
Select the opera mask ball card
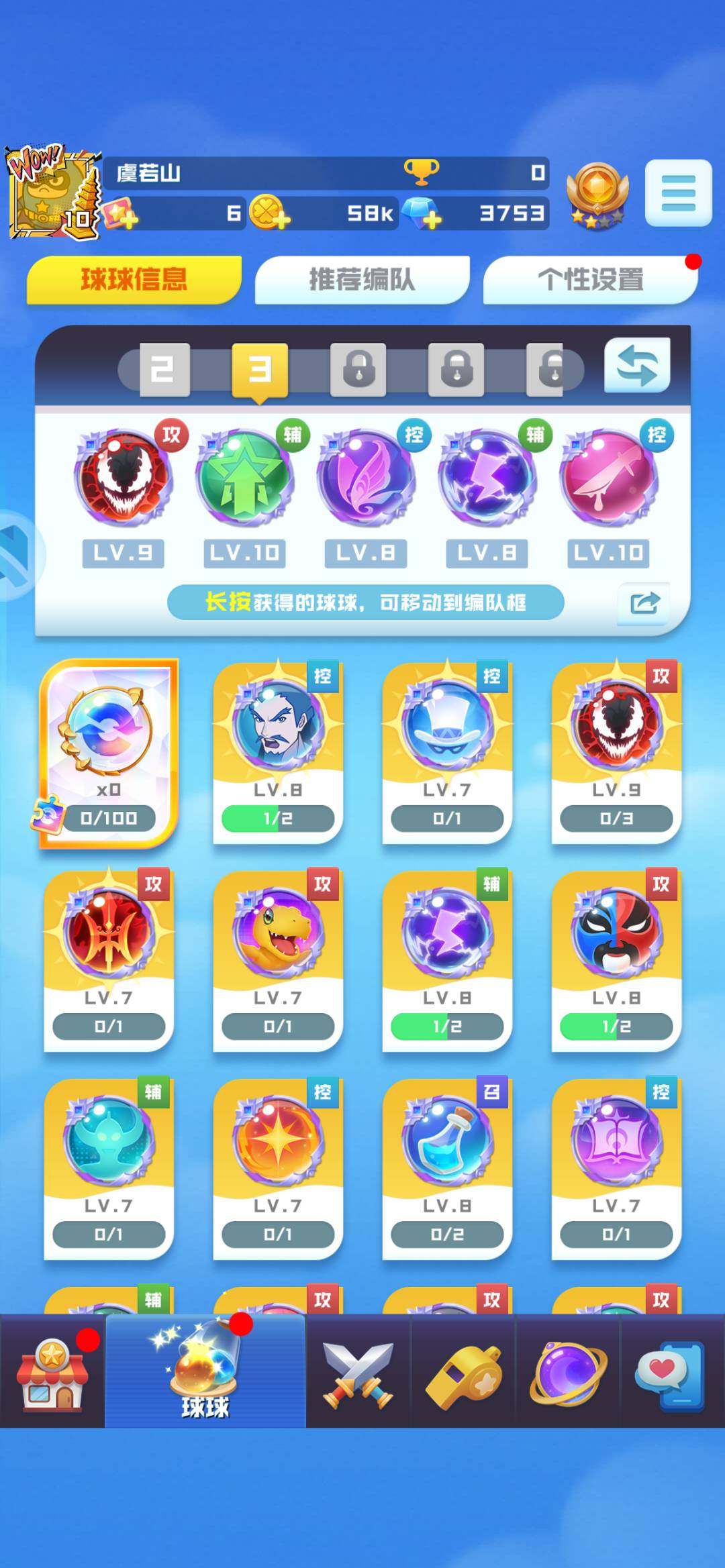pyautogui.click(x=616, y=961)
